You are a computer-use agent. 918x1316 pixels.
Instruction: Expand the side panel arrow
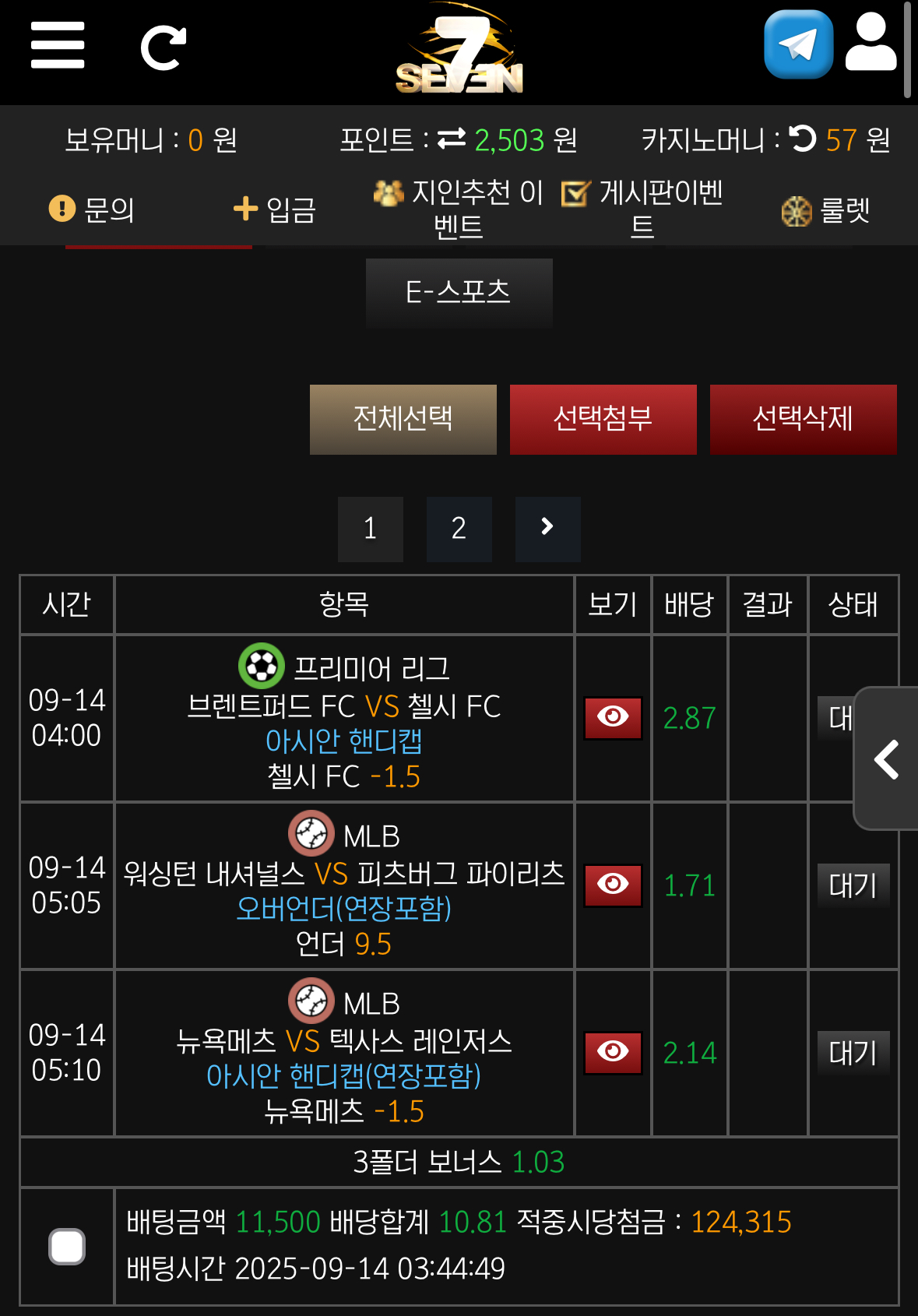tap(887, 759)
